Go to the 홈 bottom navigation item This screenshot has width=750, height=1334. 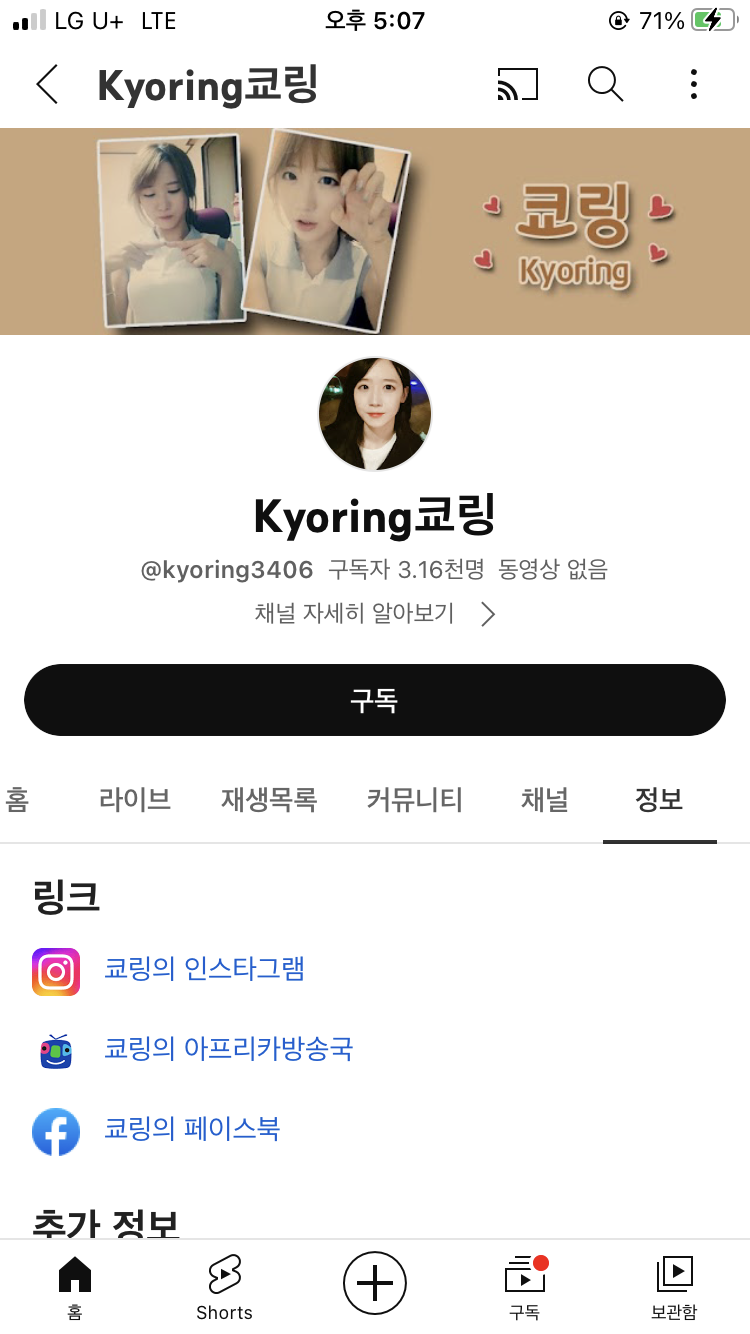point(75,1289)
